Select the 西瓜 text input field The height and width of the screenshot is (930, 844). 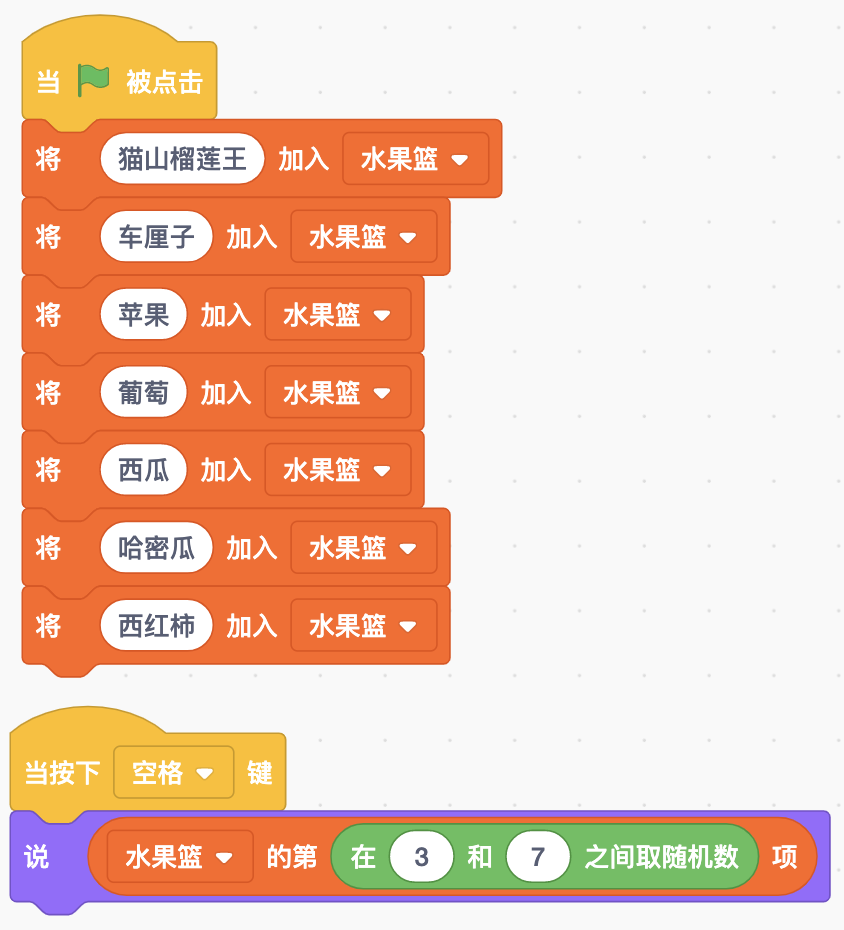tap(143, 469)
